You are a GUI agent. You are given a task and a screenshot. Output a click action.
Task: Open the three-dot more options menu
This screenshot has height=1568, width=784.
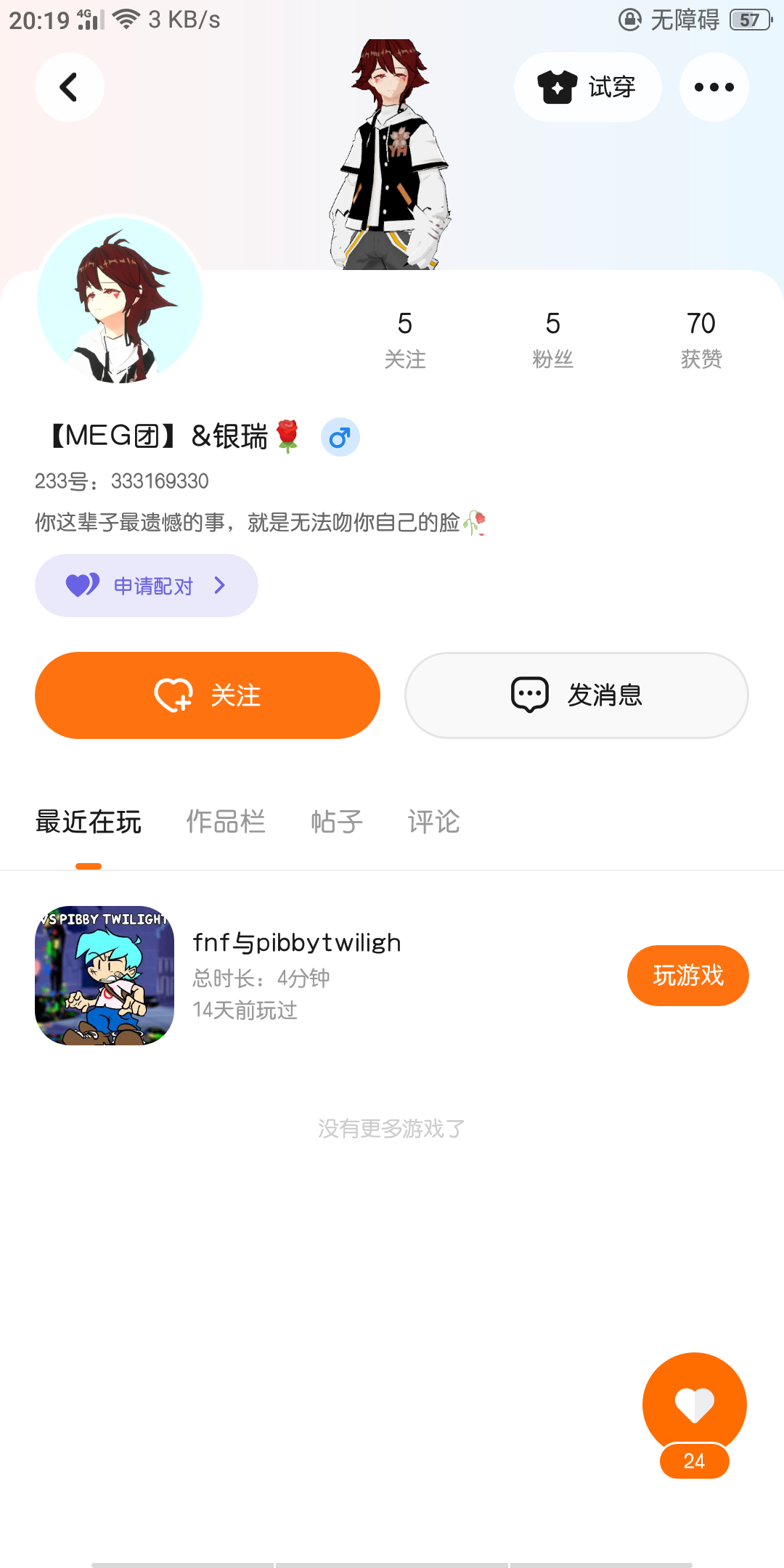click(x=714, y=87)
